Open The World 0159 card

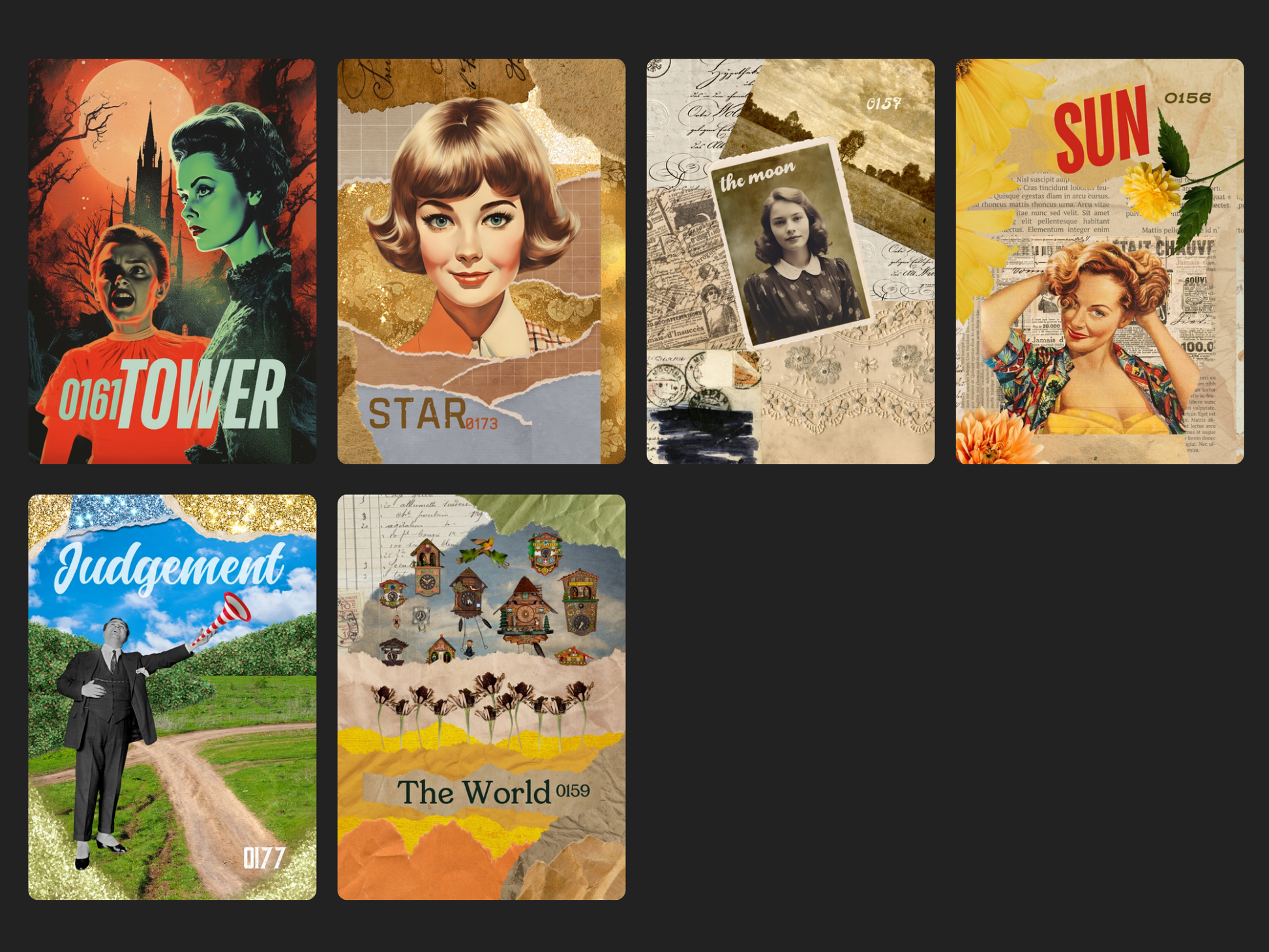point(481,697)
